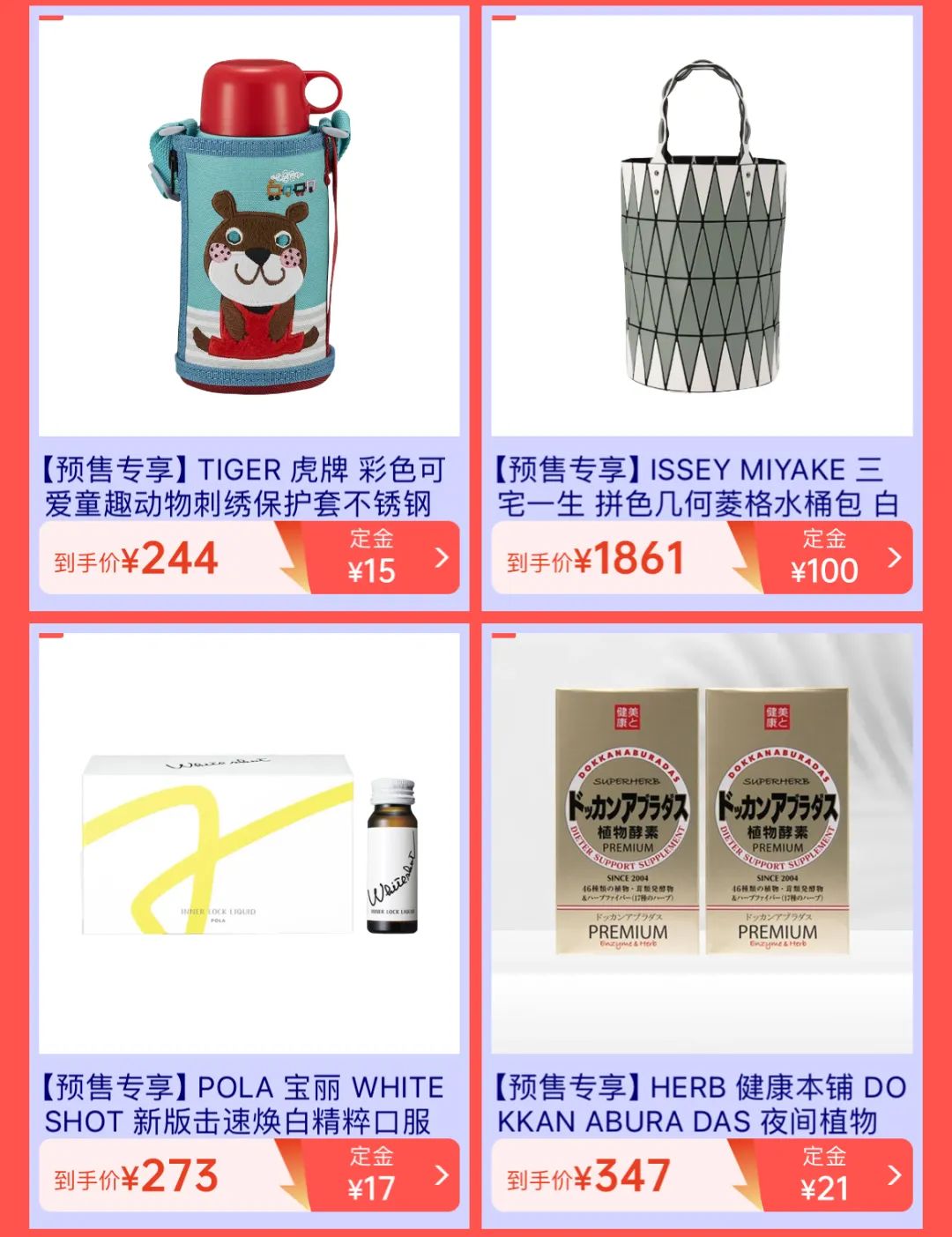The height and width of the screenshot is (1237, 952).
Task: Open the POLA White Shot product card
Action: (x=249, y=844)
